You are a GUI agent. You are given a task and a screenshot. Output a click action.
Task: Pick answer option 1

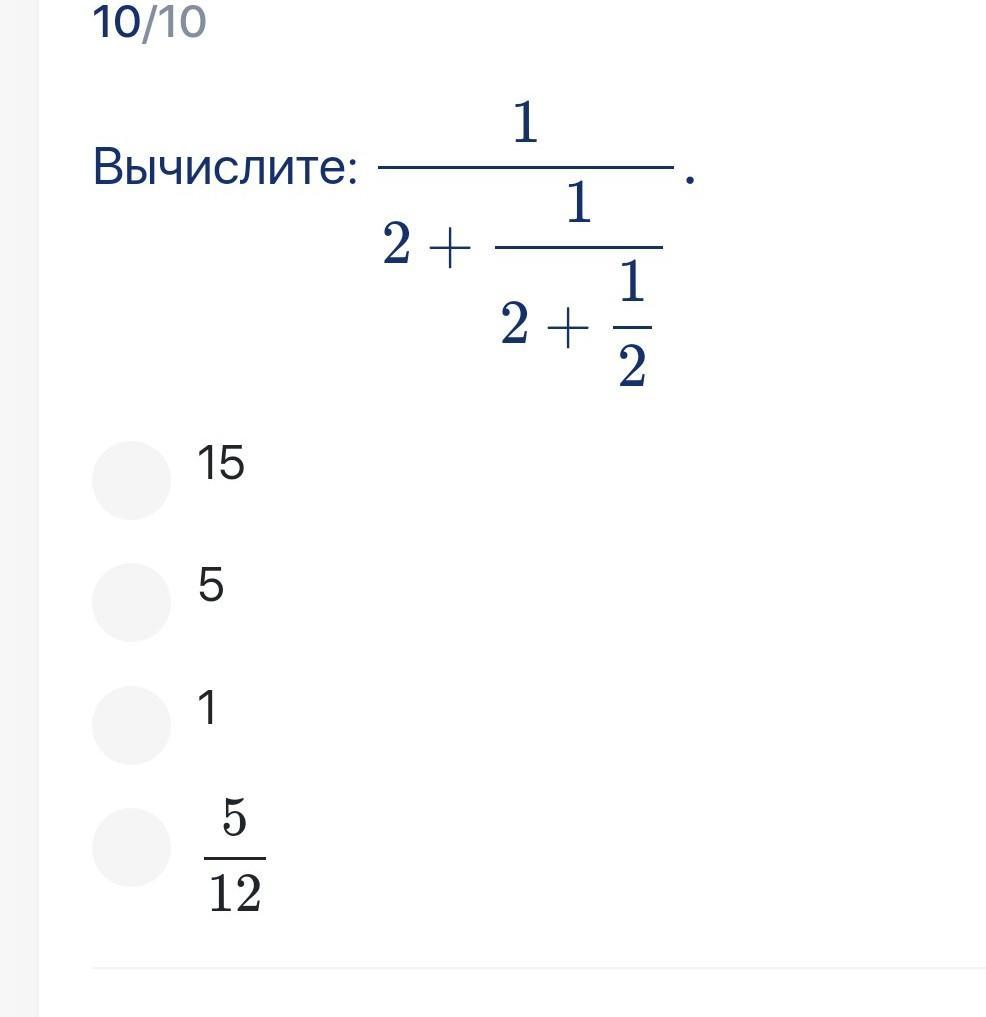[x=131, y=725]
